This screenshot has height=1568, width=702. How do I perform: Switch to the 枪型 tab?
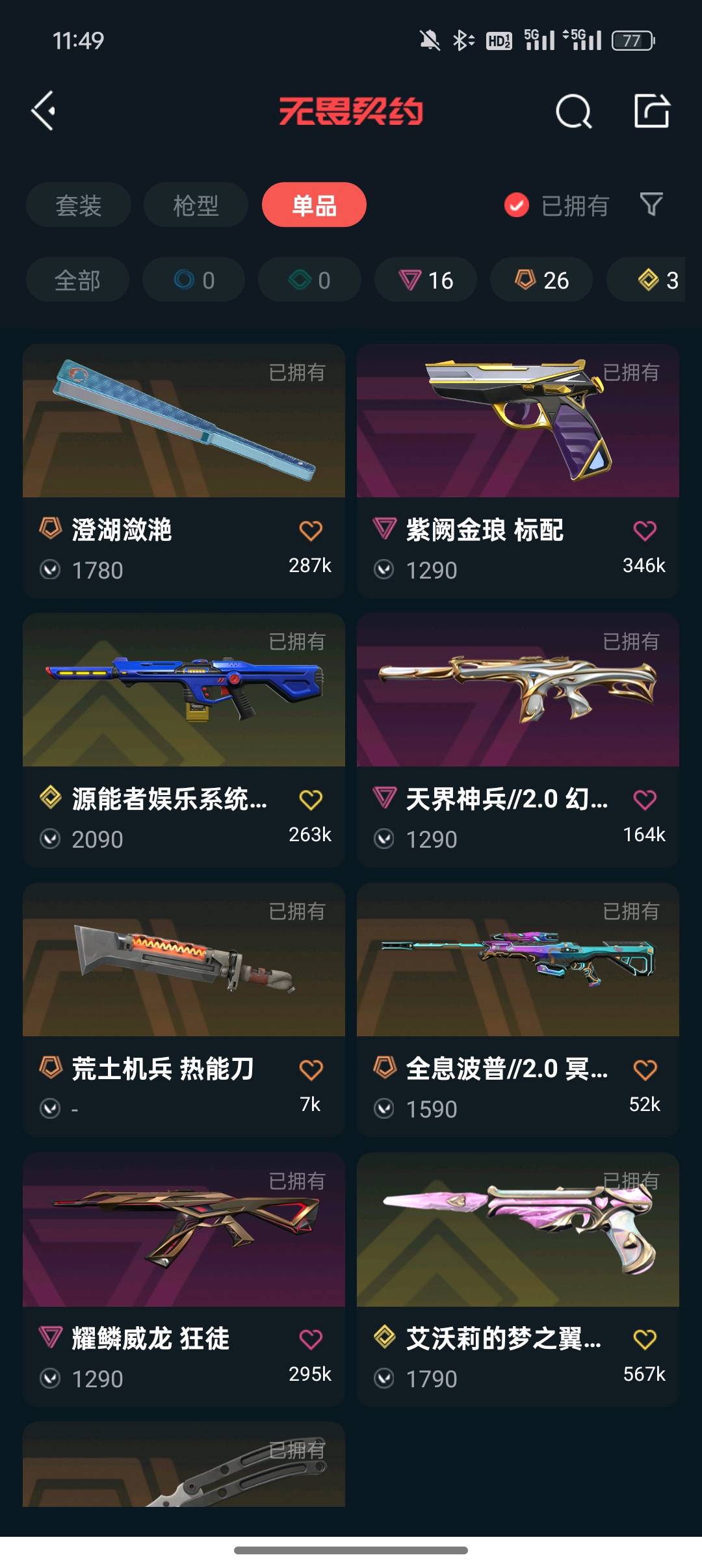(196, 205)
